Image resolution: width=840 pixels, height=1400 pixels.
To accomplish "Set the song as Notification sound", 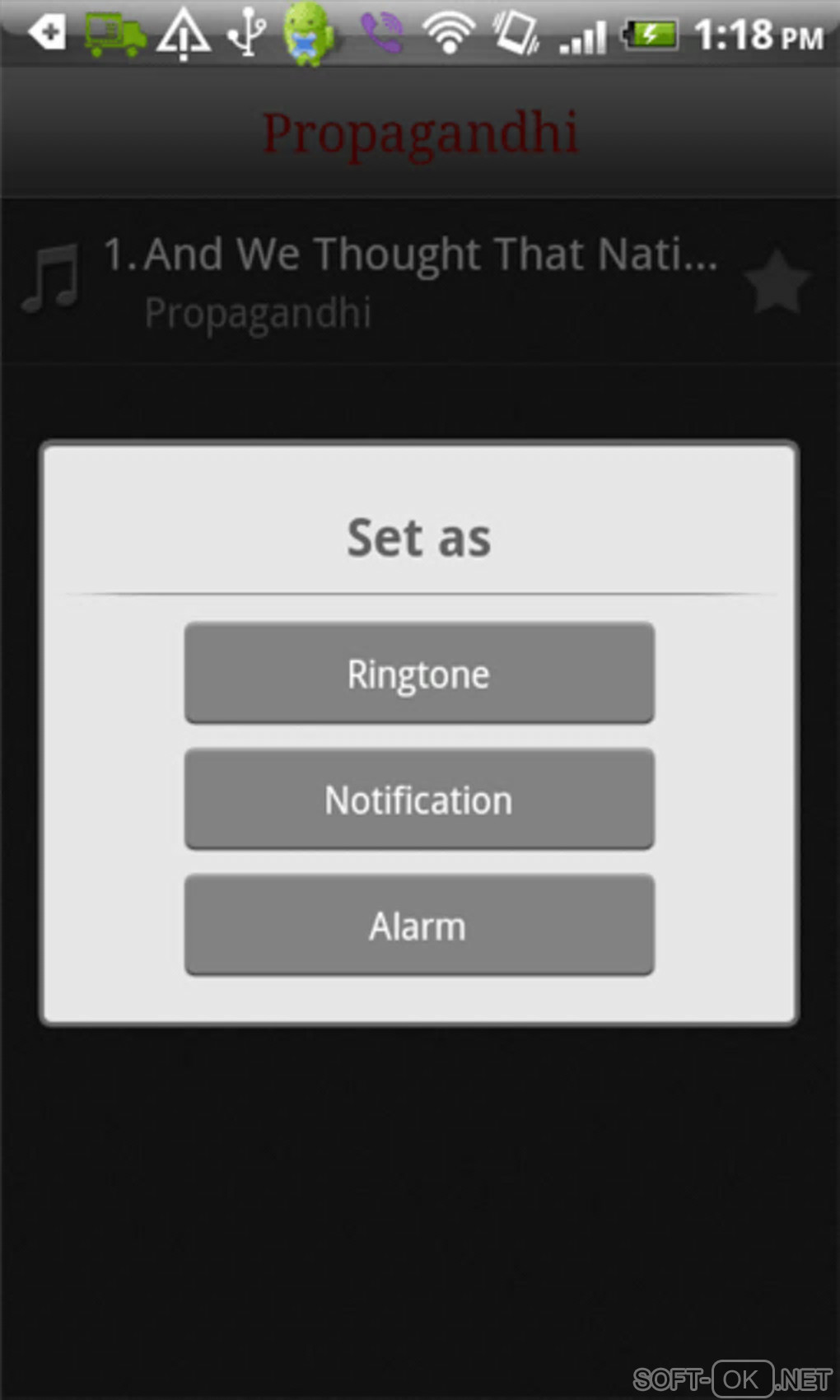I will (419, 800).
